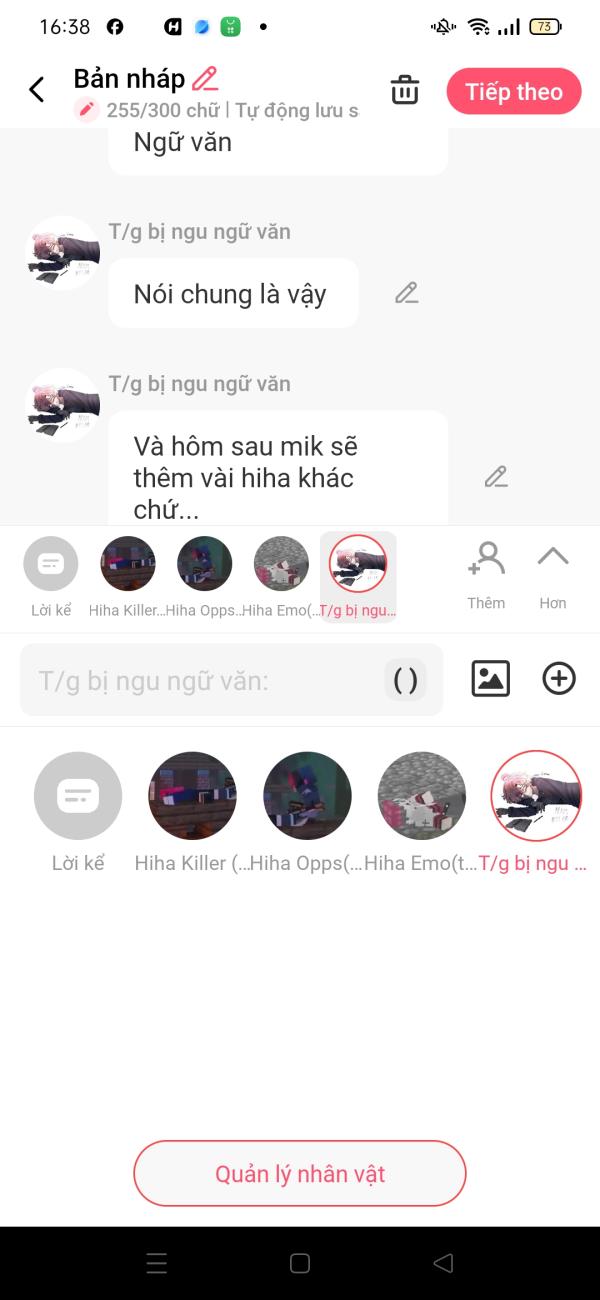The height and width of the screenshot is (1300, 600).
Task: Open Thêm to add a character
Action: coord(486,575)
